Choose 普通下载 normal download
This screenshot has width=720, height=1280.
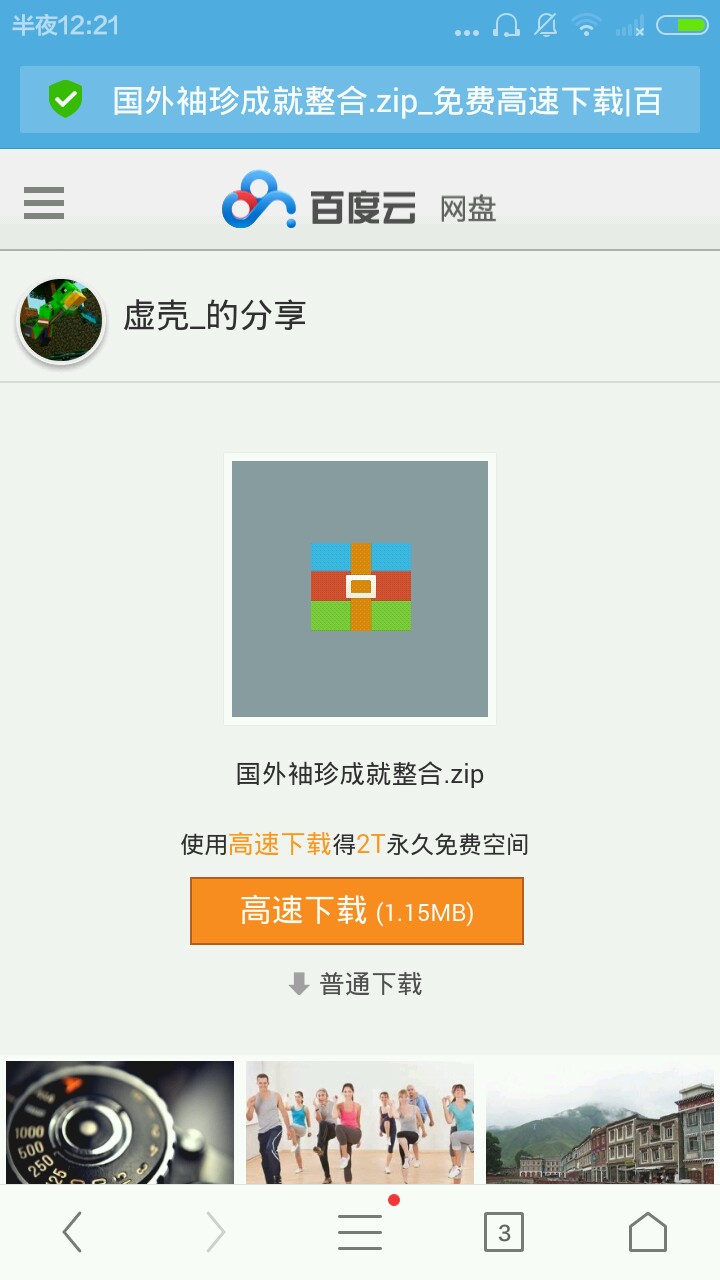(357, 984)
